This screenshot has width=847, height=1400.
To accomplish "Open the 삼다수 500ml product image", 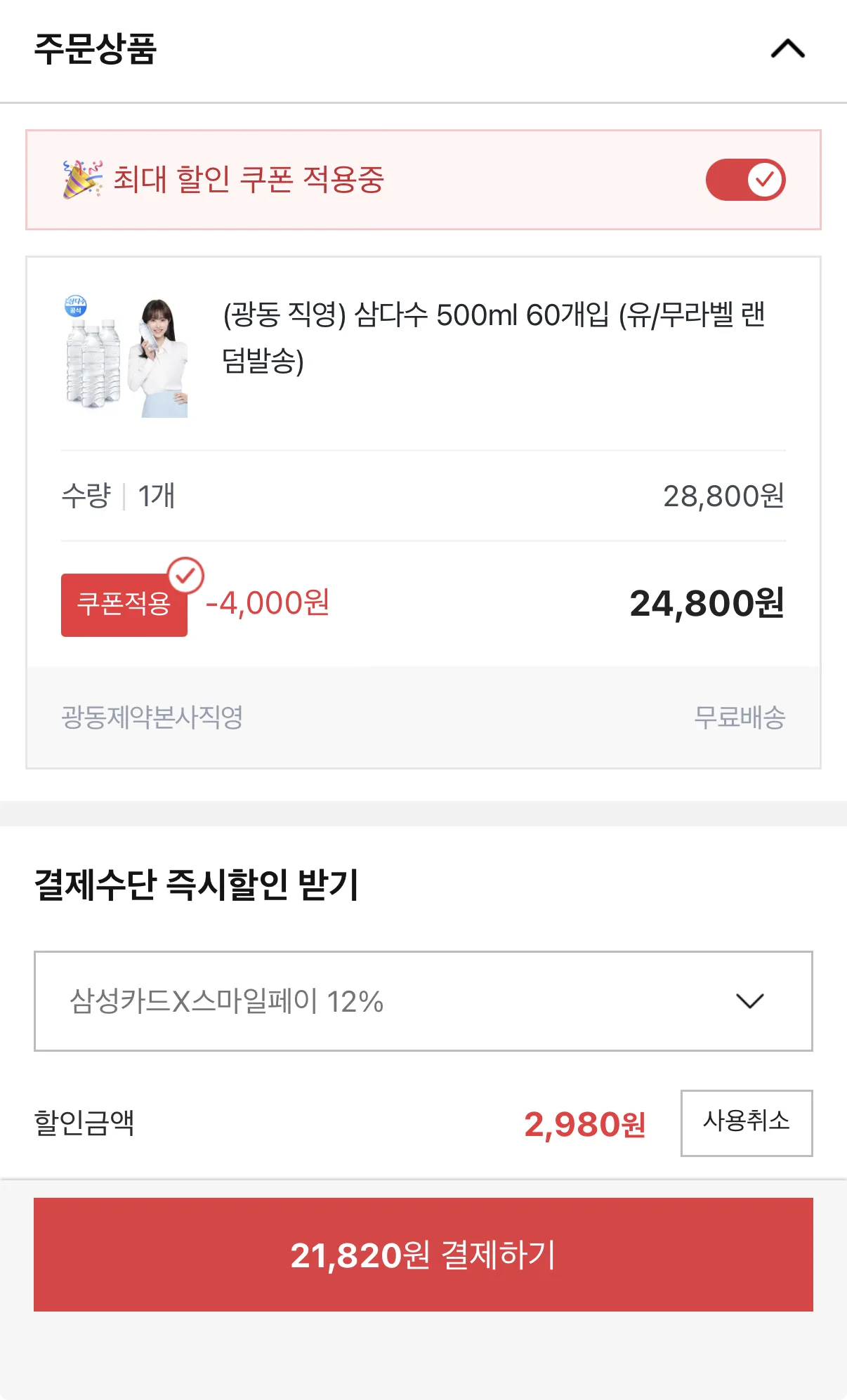I will [x=126, y=357].
